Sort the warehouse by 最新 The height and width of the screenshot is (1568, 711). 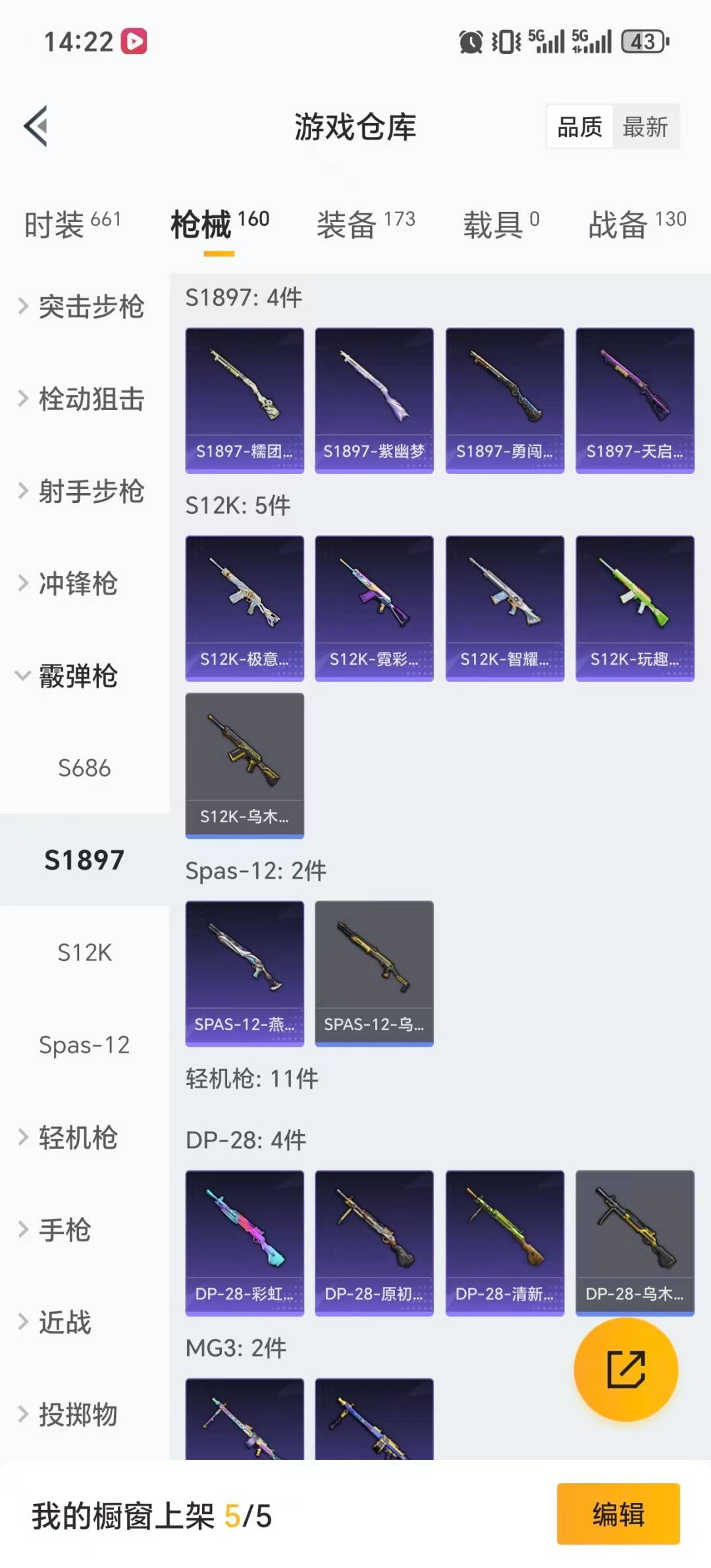click(x=645, y=126)
